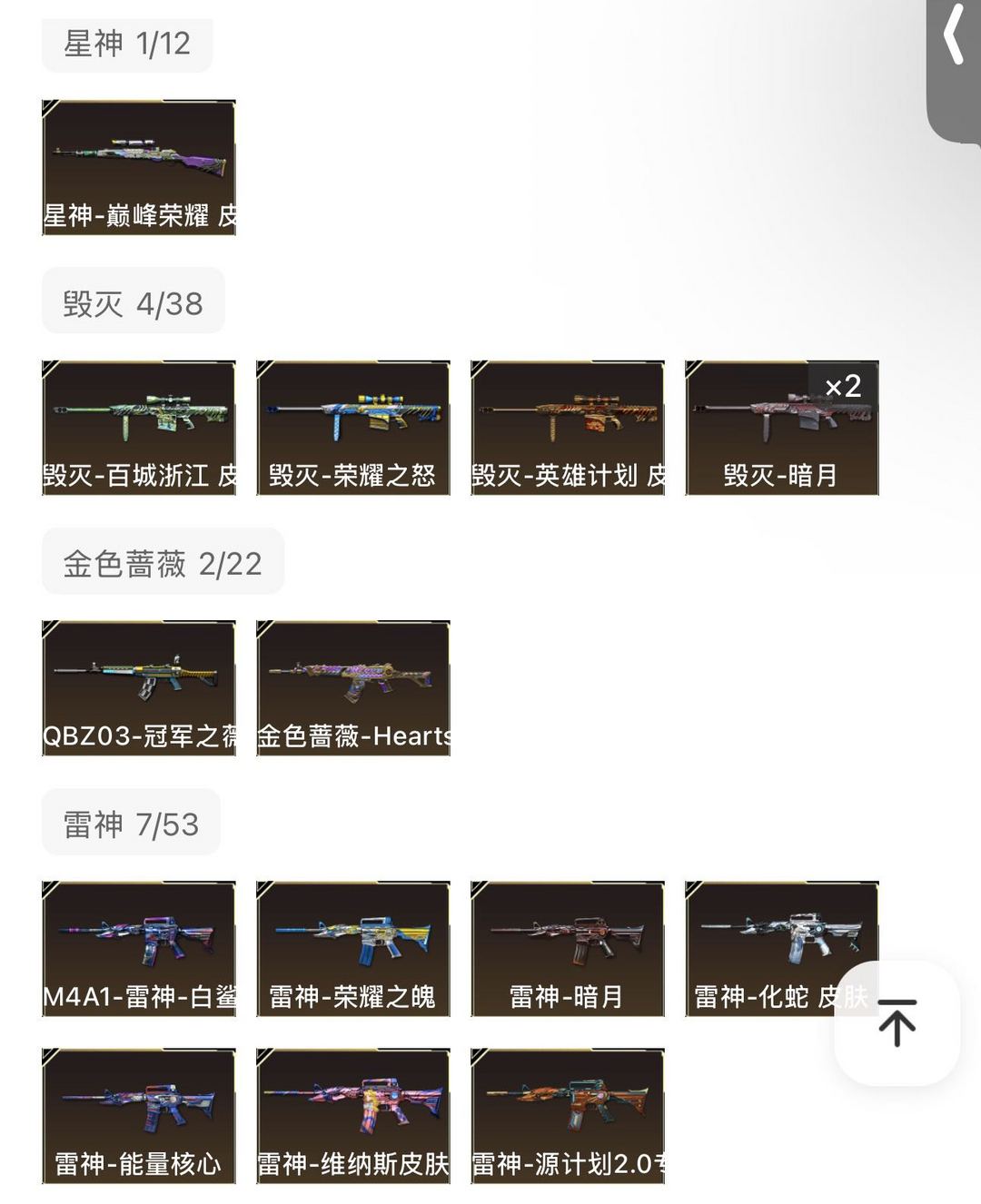
Task: Expand the 毁灭 4/38 section label
Action: pyautogui.click(x=132, y=301)
